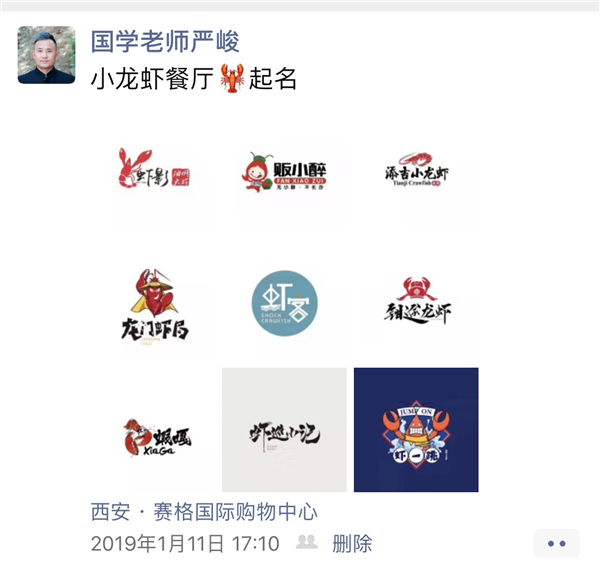Check who can see this post

(x=306, y=544)
